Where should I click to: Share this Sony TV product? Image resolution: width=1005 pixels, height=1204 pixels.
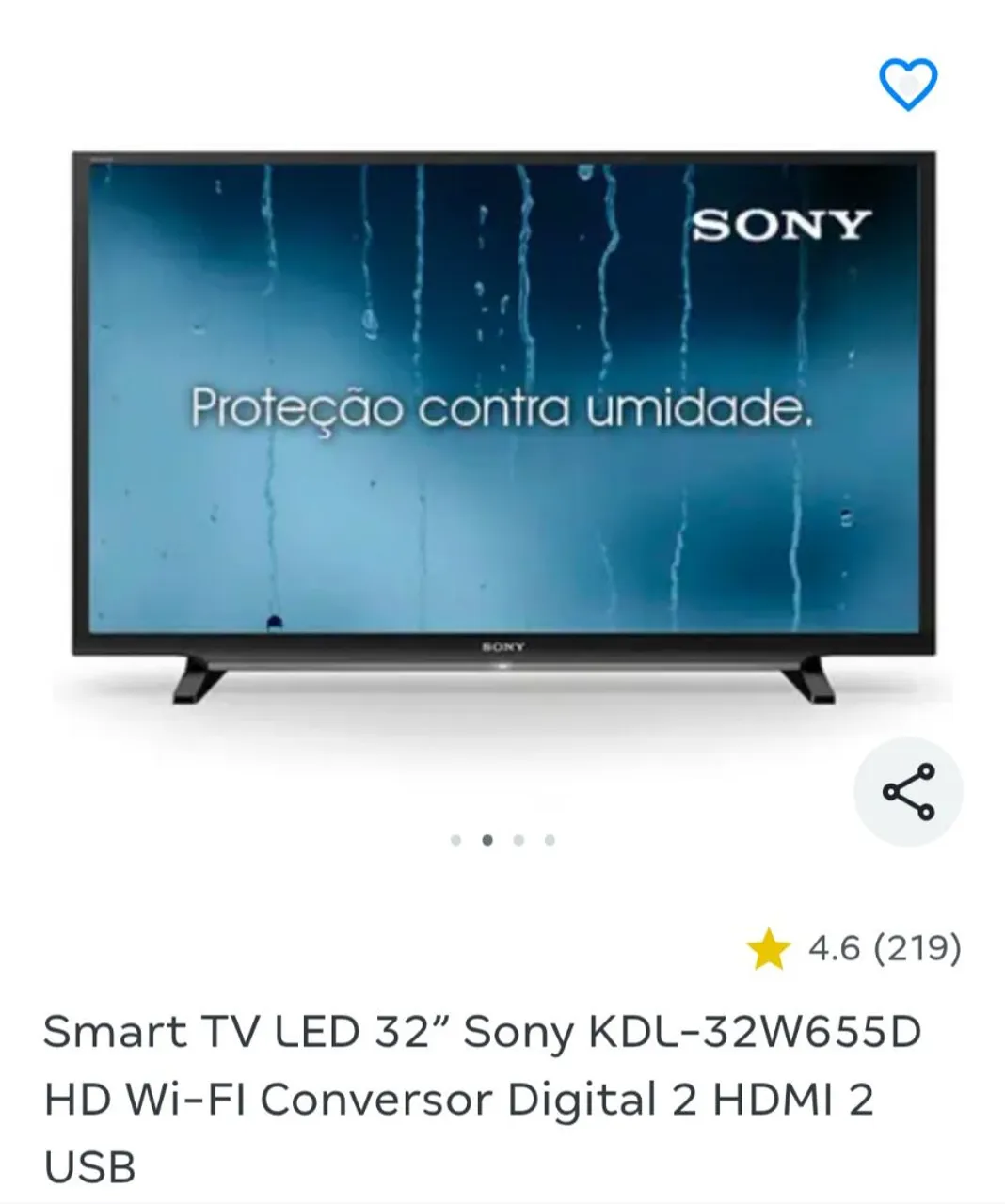click(x=908, y=791)
